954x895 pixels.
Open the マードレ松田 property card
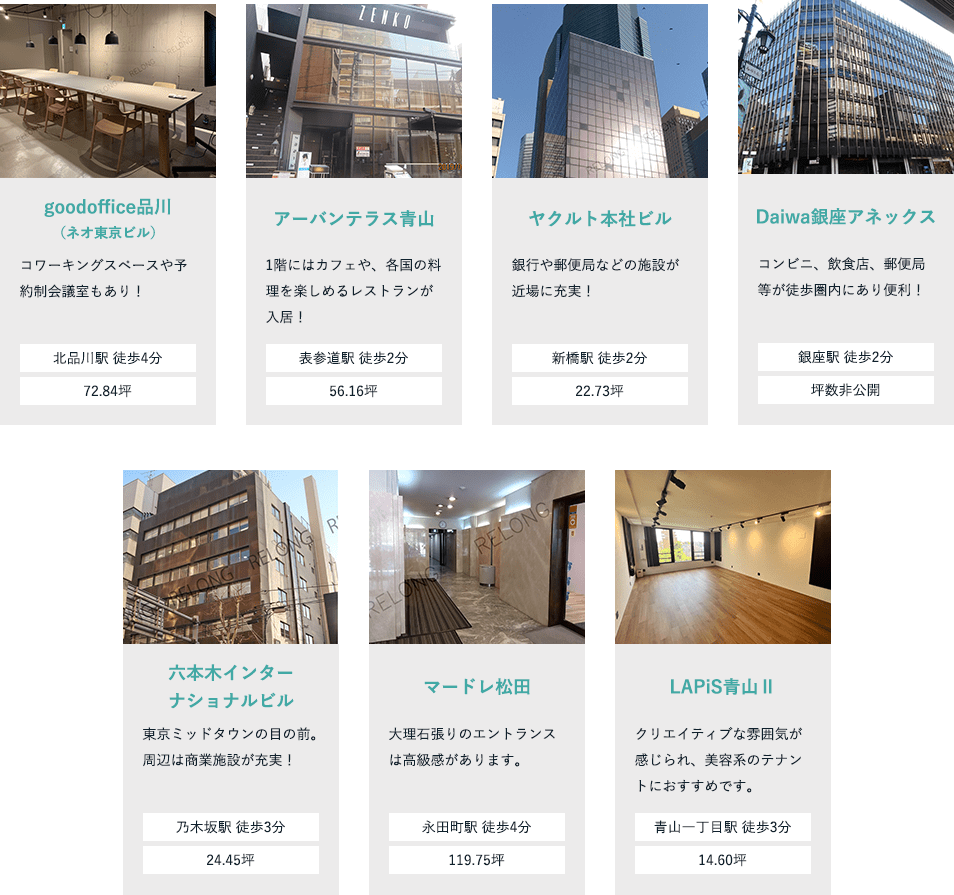coord(477,686)
